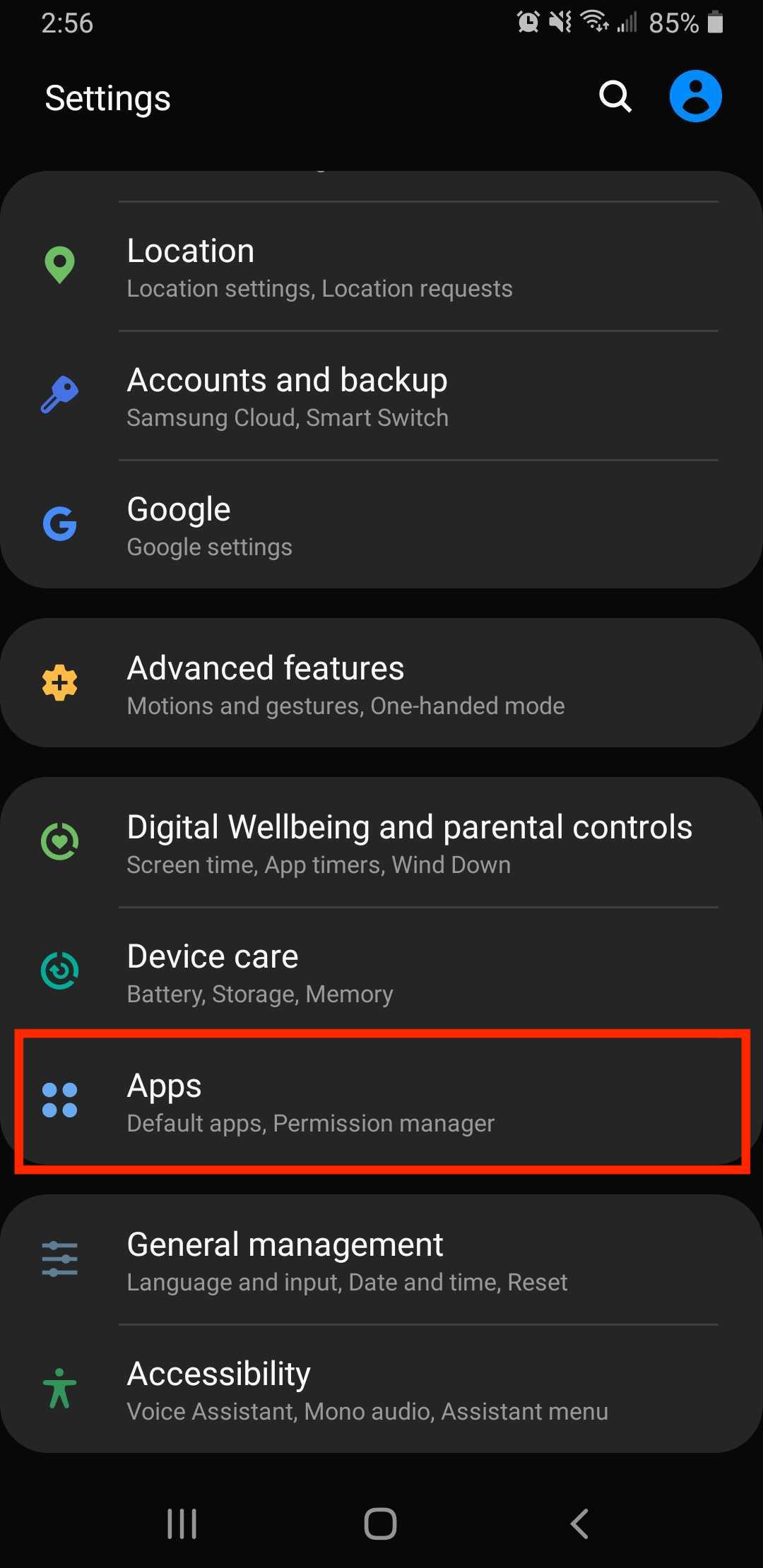Tap the home navigation button

(380, 1524)
